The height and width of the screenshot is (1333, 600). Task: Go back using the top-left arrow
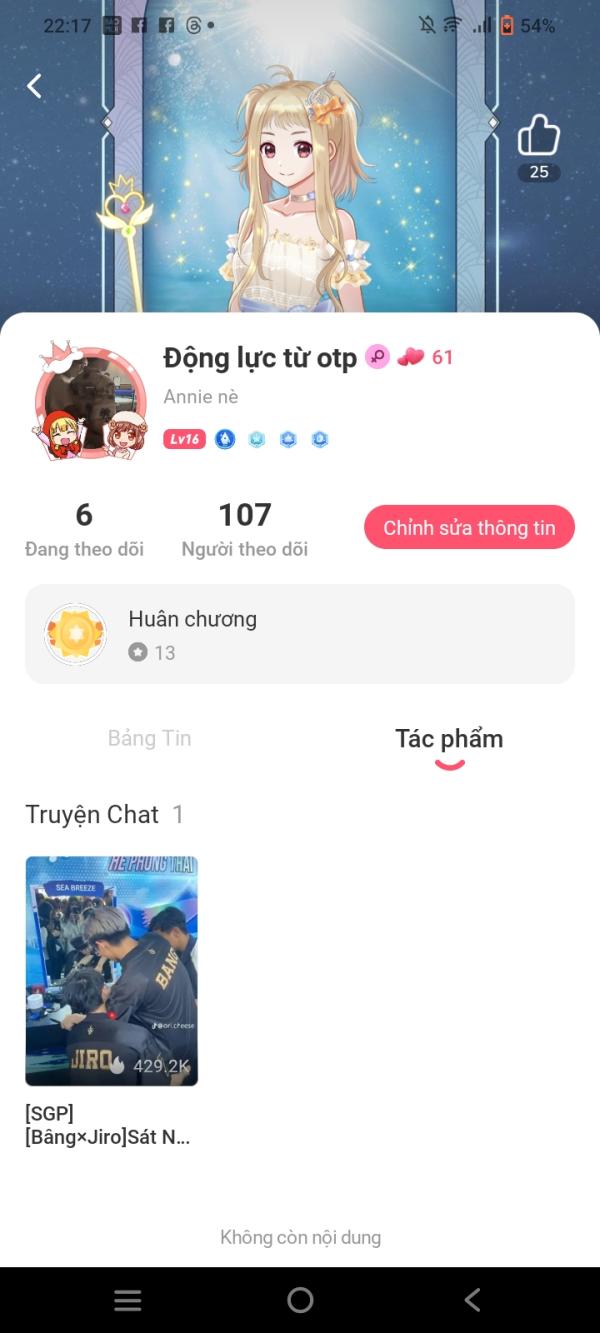coord(34,86)
